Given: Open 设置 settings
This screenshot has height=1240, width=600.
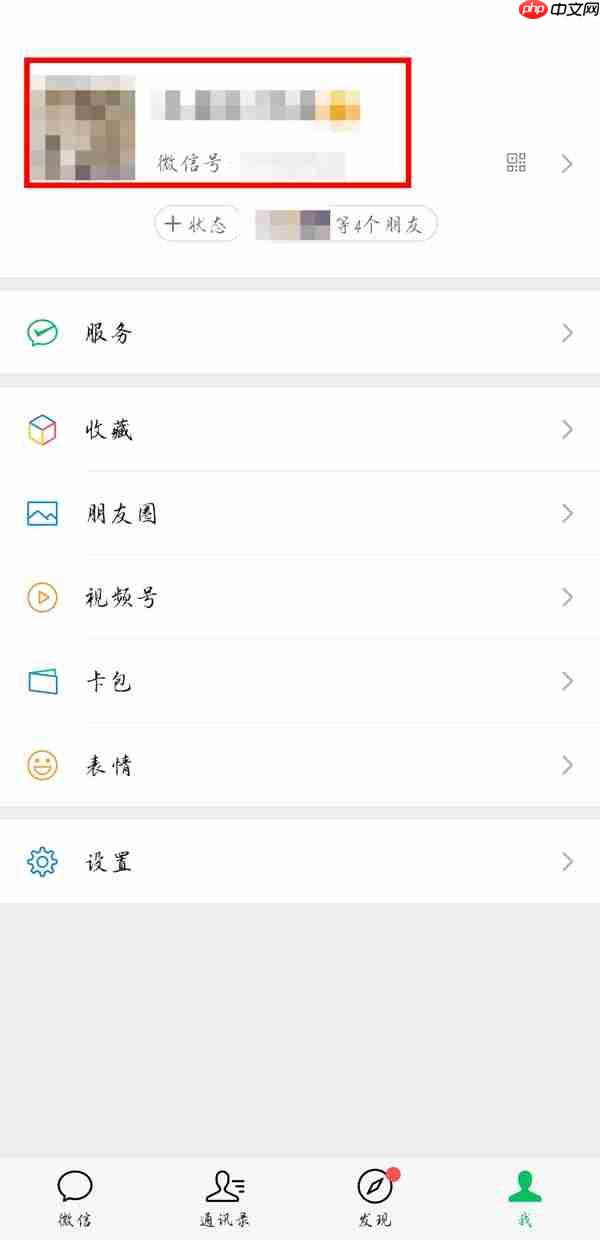Looking at the screenshot, I should (300, 862).
